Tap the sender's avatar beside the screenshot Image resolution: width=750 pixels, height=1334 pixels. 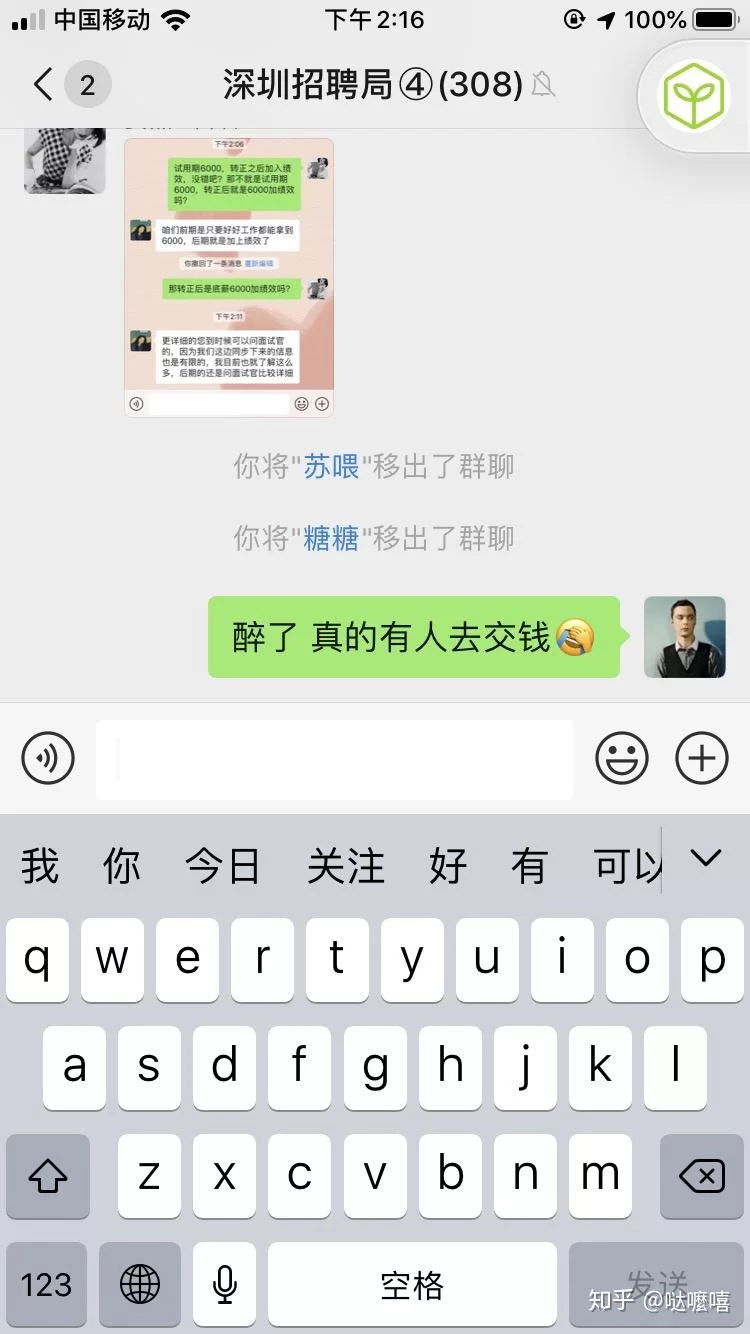point(65,160)
